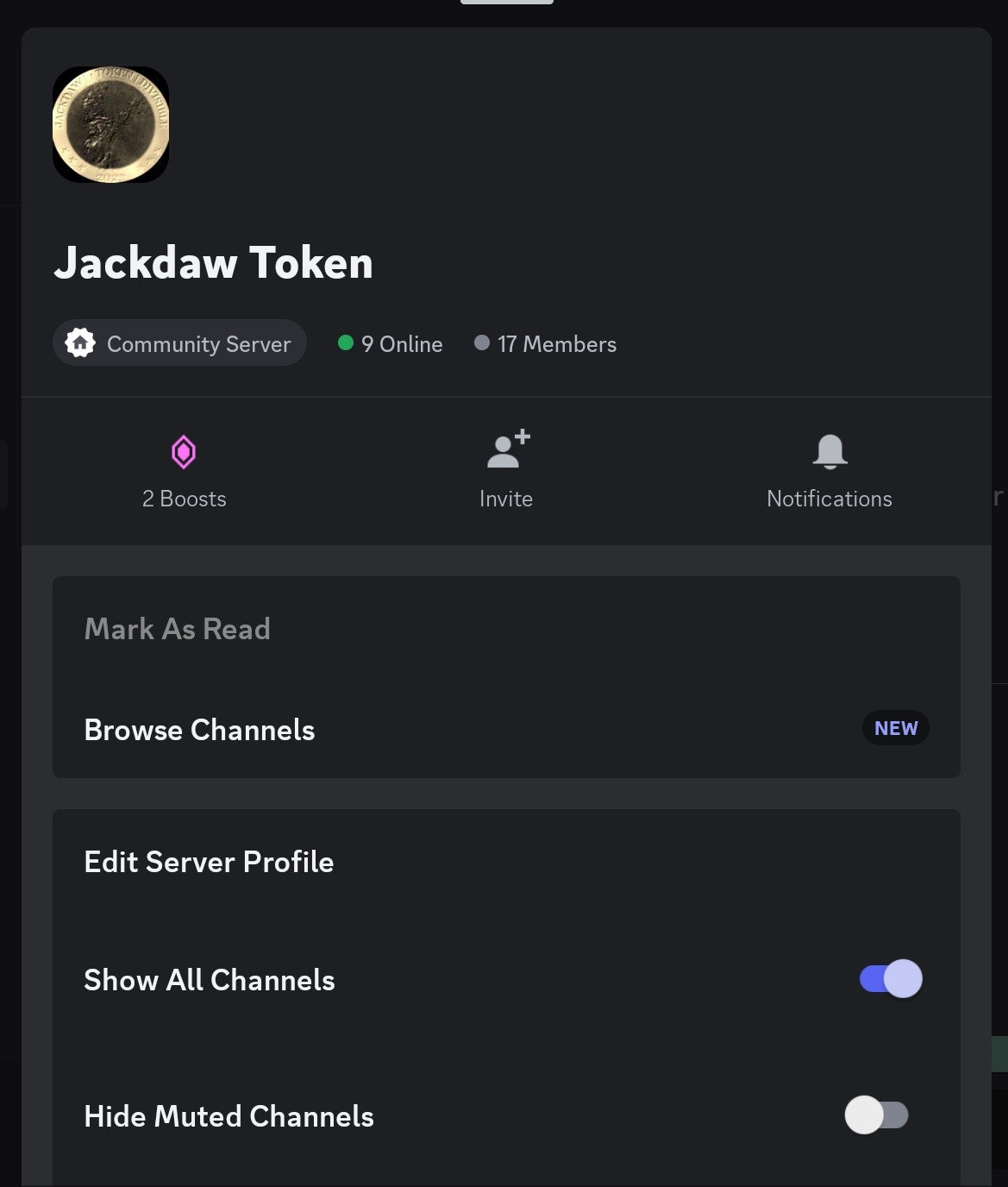Open Notifications settings for the server
This screenshot has height=1187, width=1008.
tap(829, 472)
